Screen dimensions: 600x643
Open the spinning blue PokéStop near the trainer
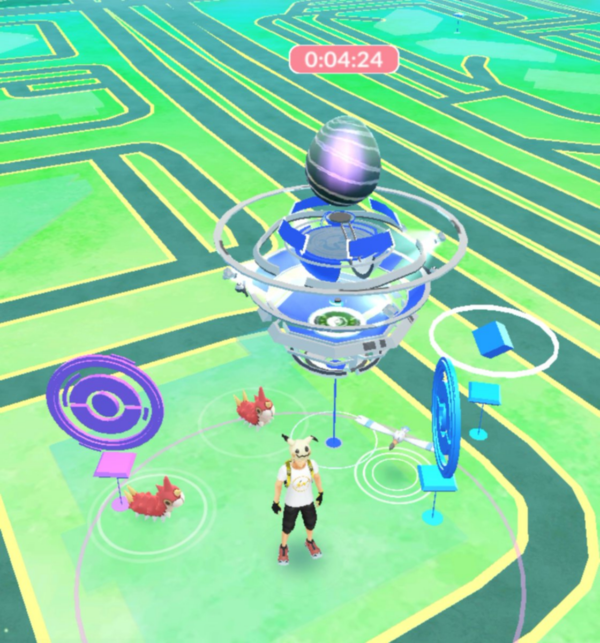point(445,420)
